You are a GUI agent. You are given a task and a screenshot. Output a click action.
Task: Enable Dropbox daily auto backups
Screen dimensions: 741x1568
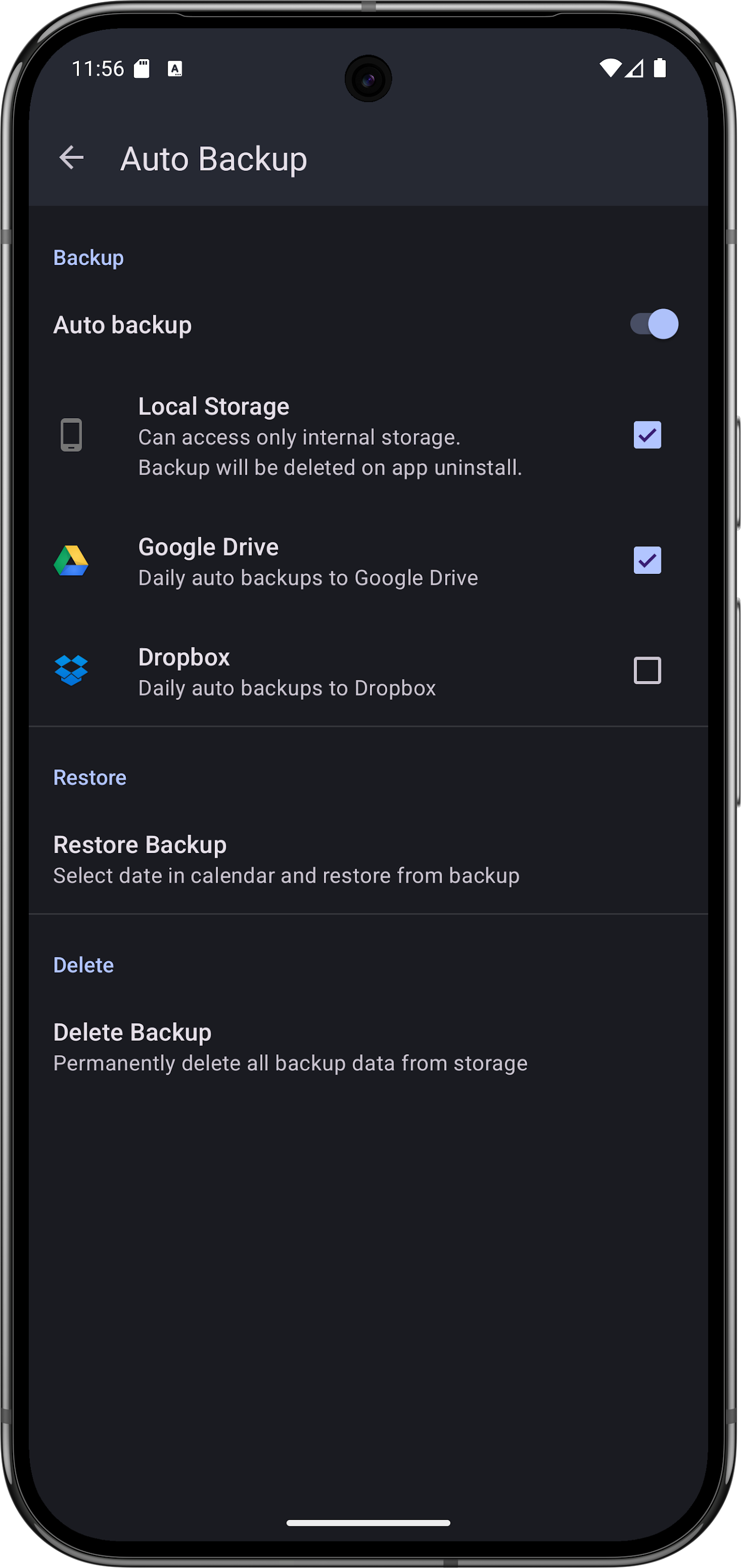pyautogui.click(x=647, y=671)
